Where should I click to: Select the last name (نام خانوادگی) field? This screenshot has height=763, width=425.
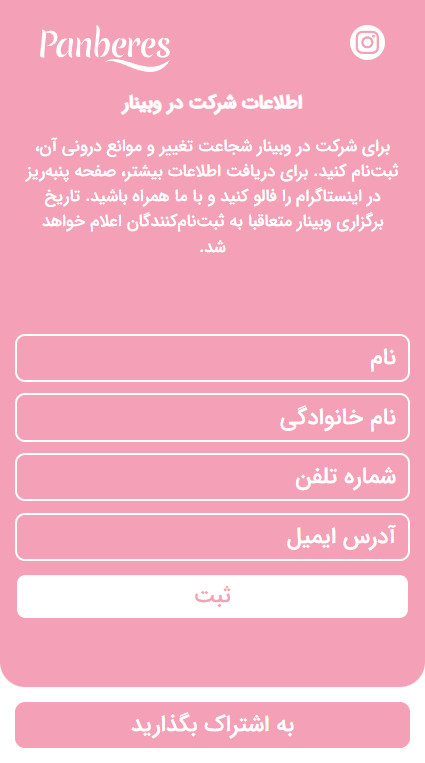point(212,418)
